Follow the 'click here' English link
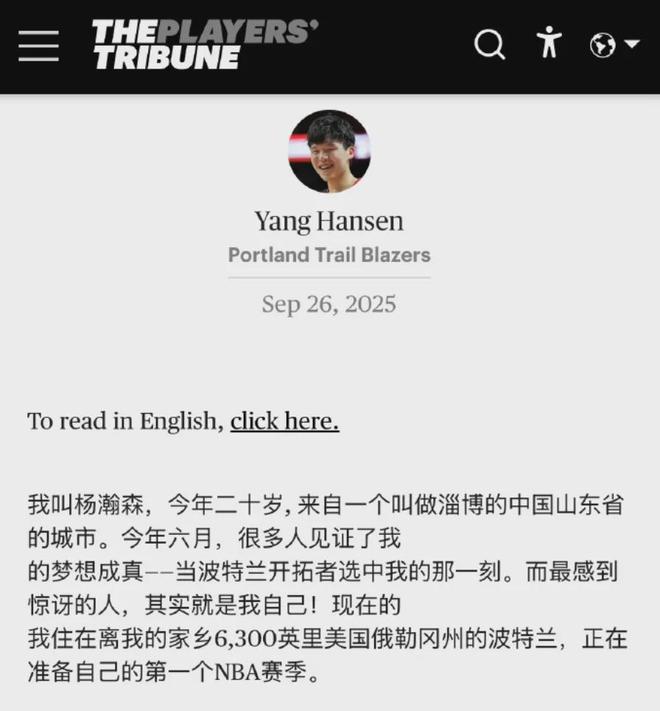The width and height of the screenshot is (660, 711). 284,421
